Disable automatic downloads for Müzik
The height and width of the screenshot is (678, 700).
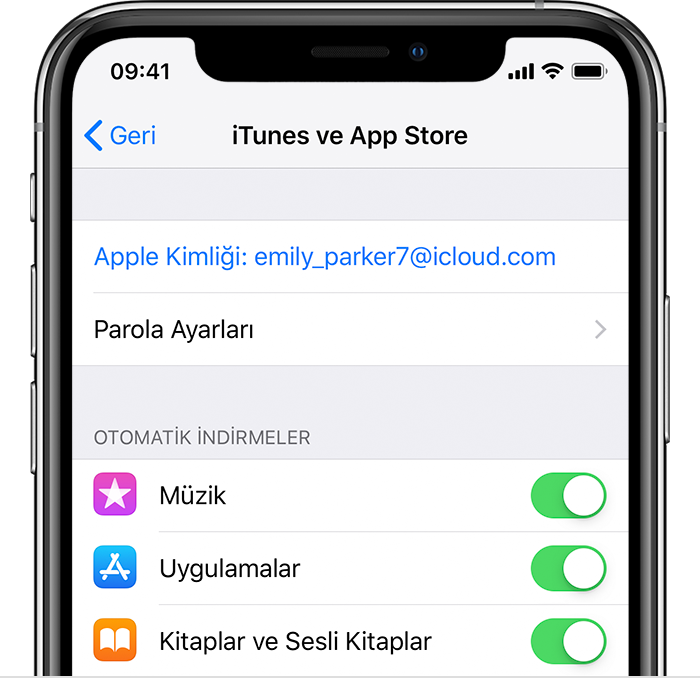coord(568,496)
